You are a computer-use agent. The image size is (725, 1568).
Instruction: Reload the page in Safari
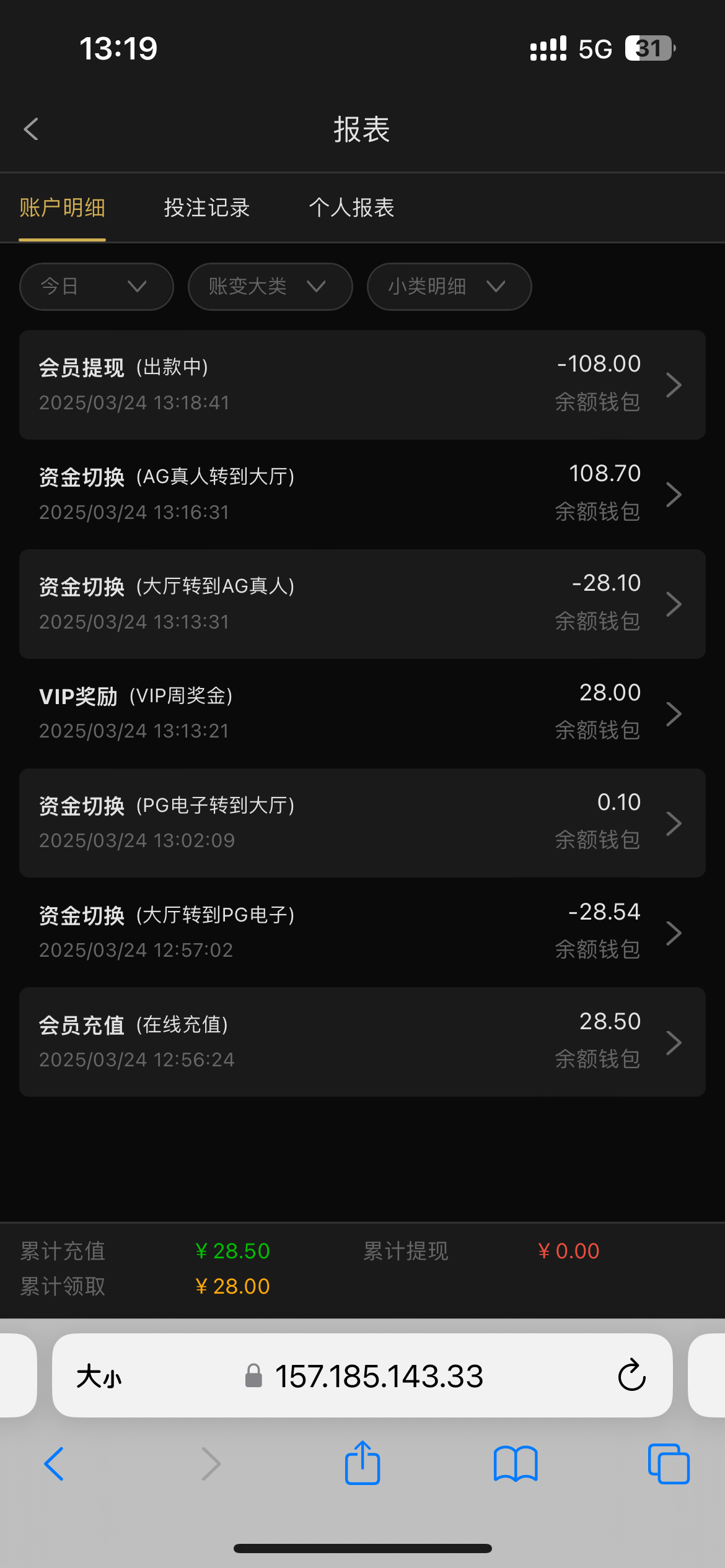632,1376
